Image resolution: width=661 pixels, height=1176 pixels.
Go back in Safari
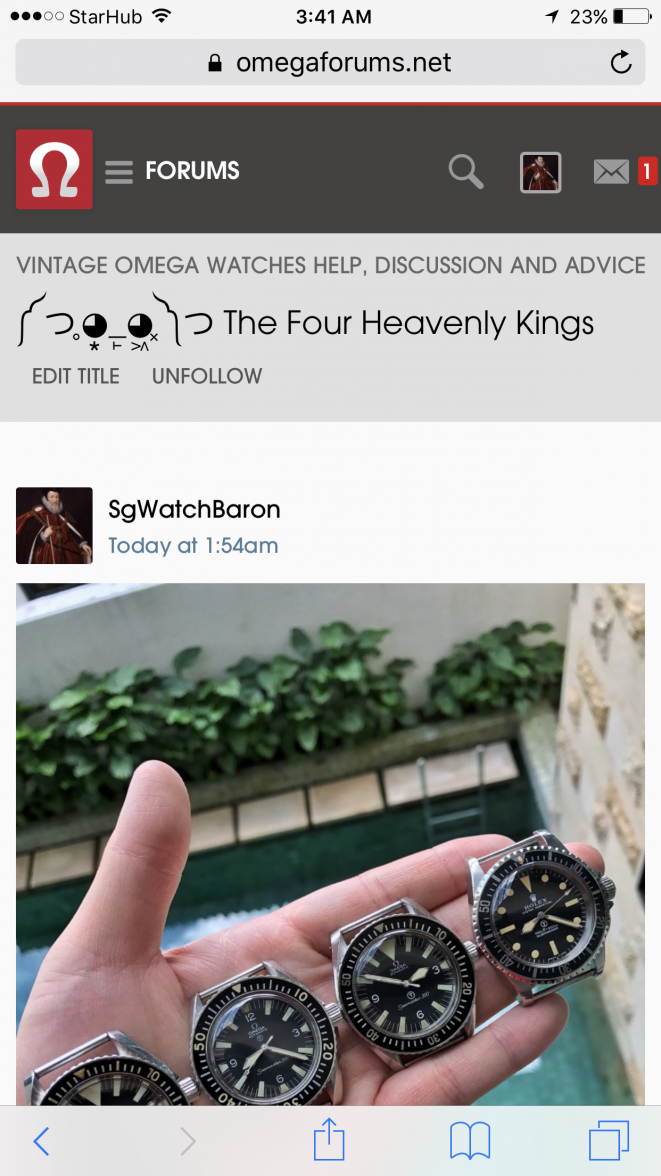[41, 1140]
